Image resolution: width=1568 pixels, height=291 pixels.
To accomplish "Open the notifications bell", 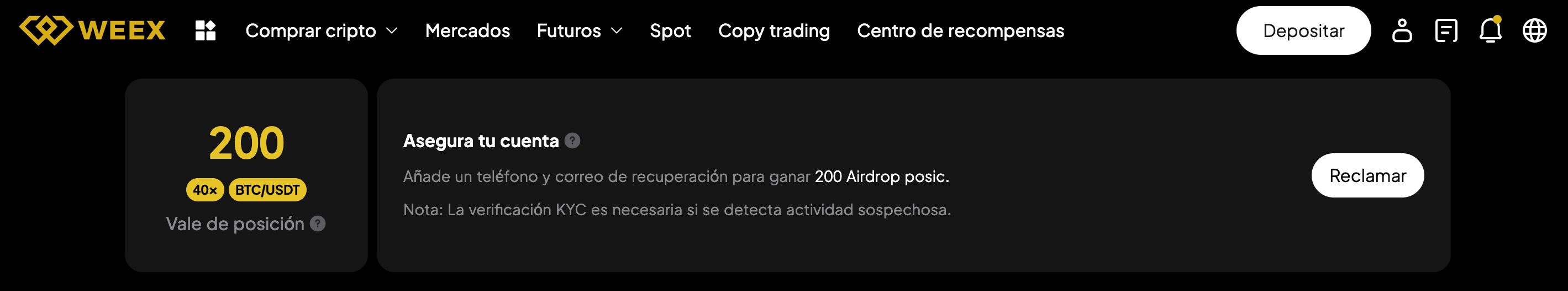I will [1490, 30].
